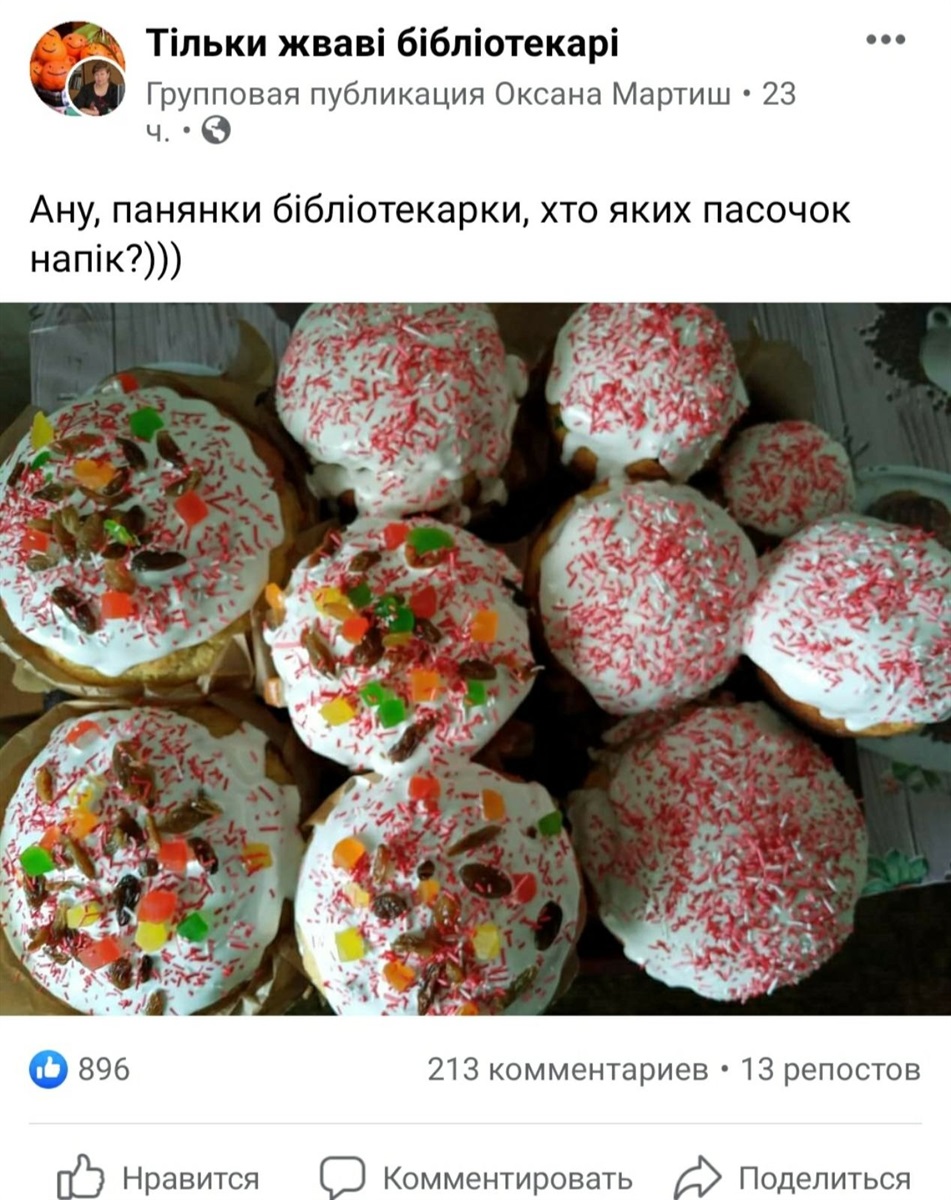
Task: View the 13 репостов
Action: point(830,1069)
